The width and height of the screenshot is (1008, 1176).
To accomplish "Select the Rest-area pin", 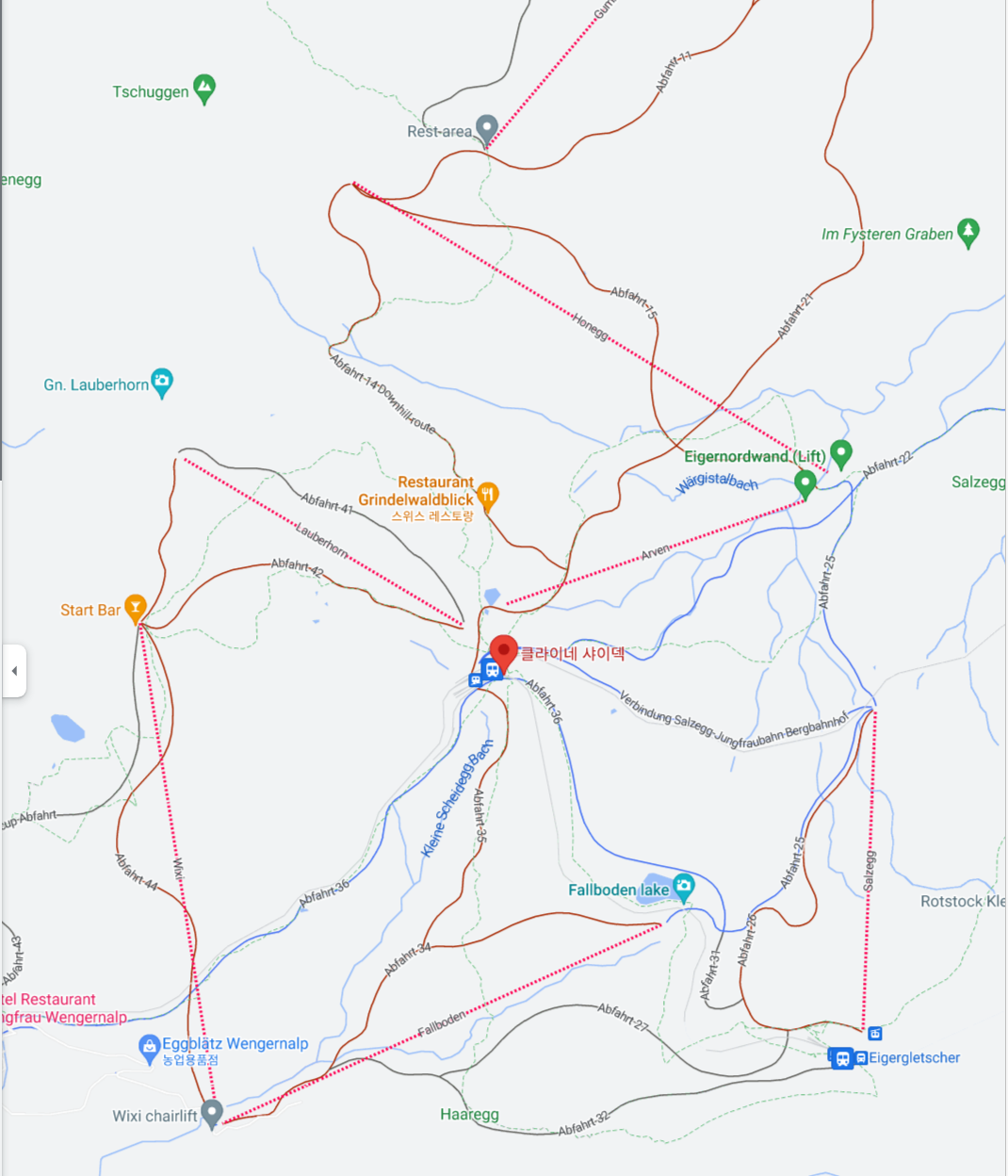I will [x=486, y=128].
